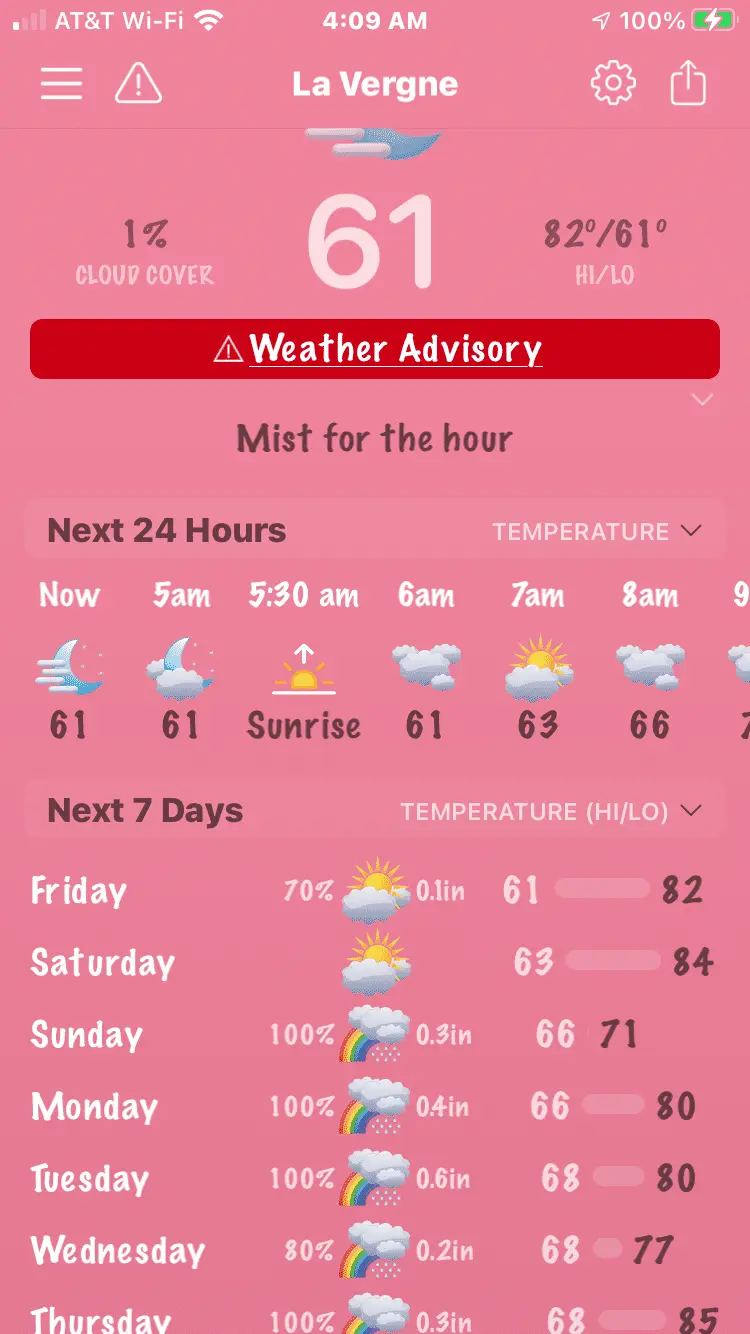Open Saturday's forecast details
The width and height of the screenshot is (750, 1334).
[375, 962]
